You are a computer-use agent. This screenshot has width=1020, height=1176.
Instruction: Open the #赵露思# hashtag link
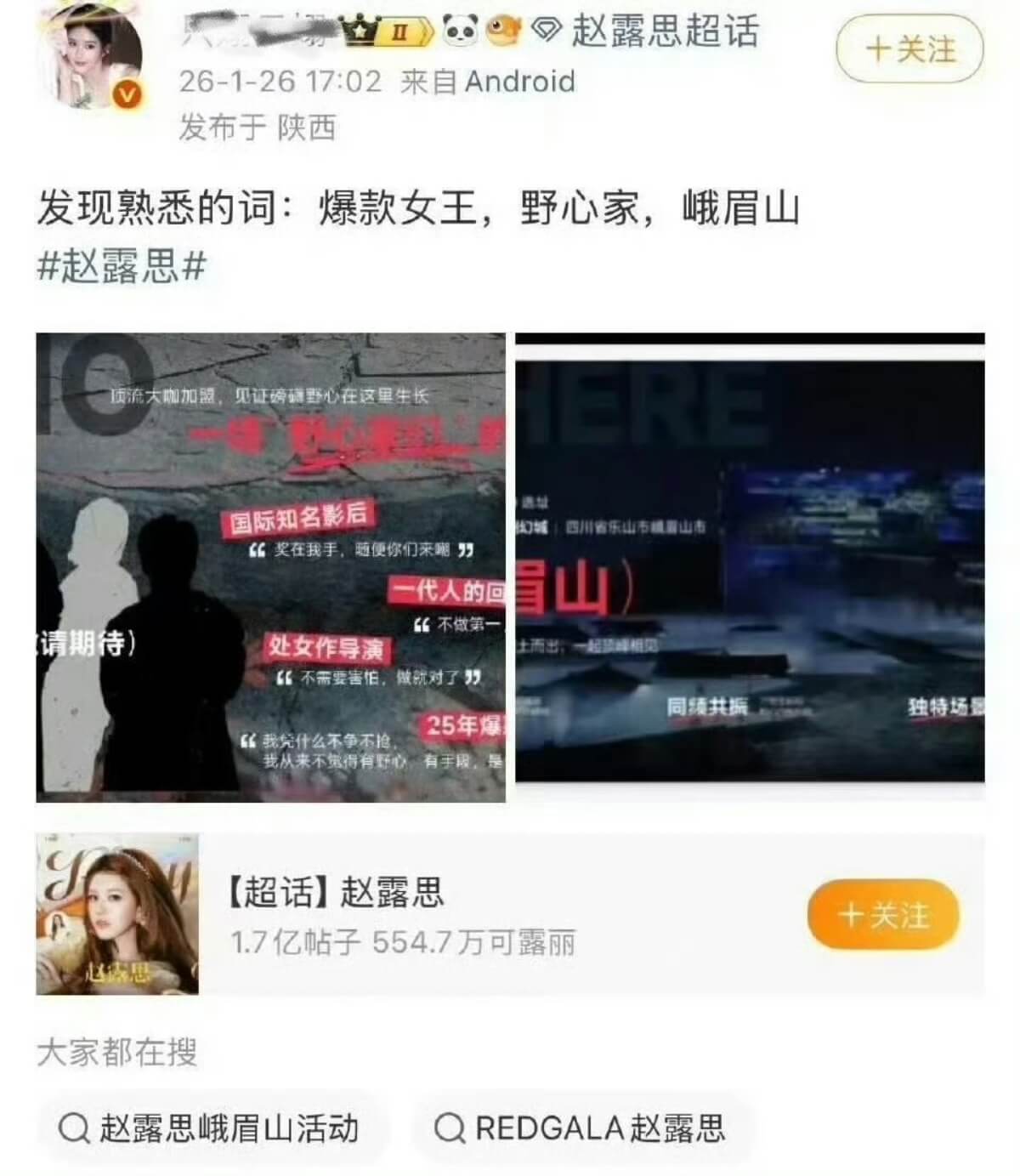[x=122, y=267]
